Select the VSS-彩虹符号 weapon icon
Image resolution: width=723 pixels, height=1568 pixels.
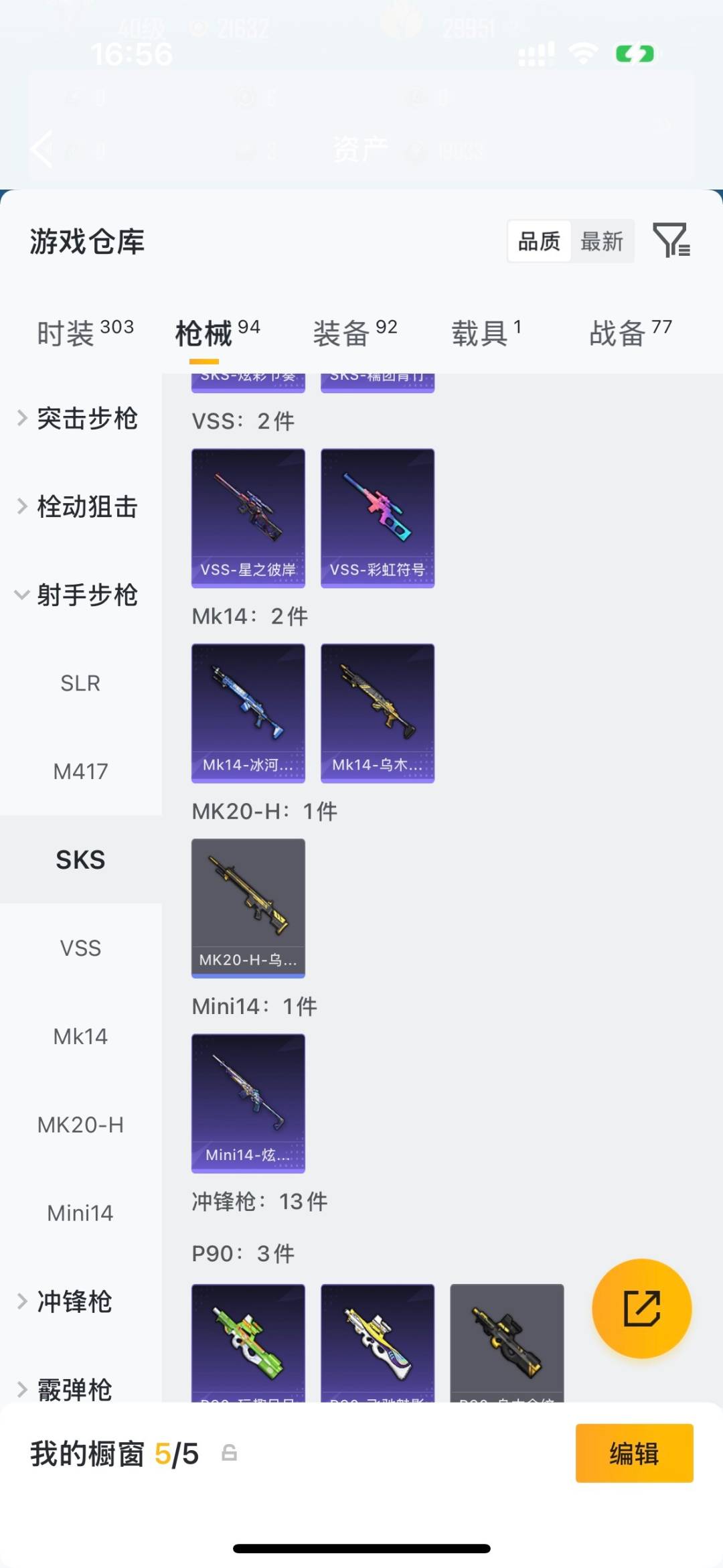377,516
